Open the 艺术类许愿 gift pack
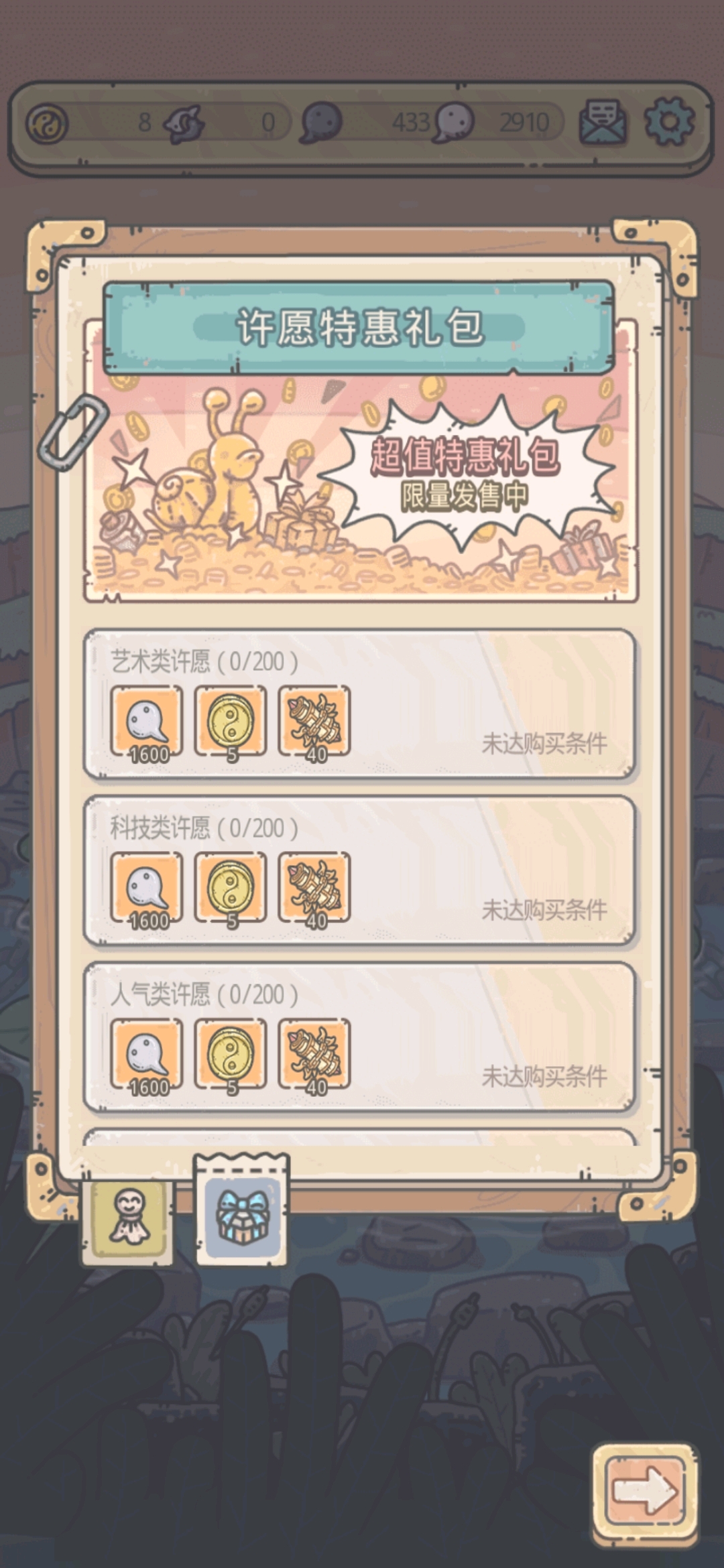 coord(359,704)
